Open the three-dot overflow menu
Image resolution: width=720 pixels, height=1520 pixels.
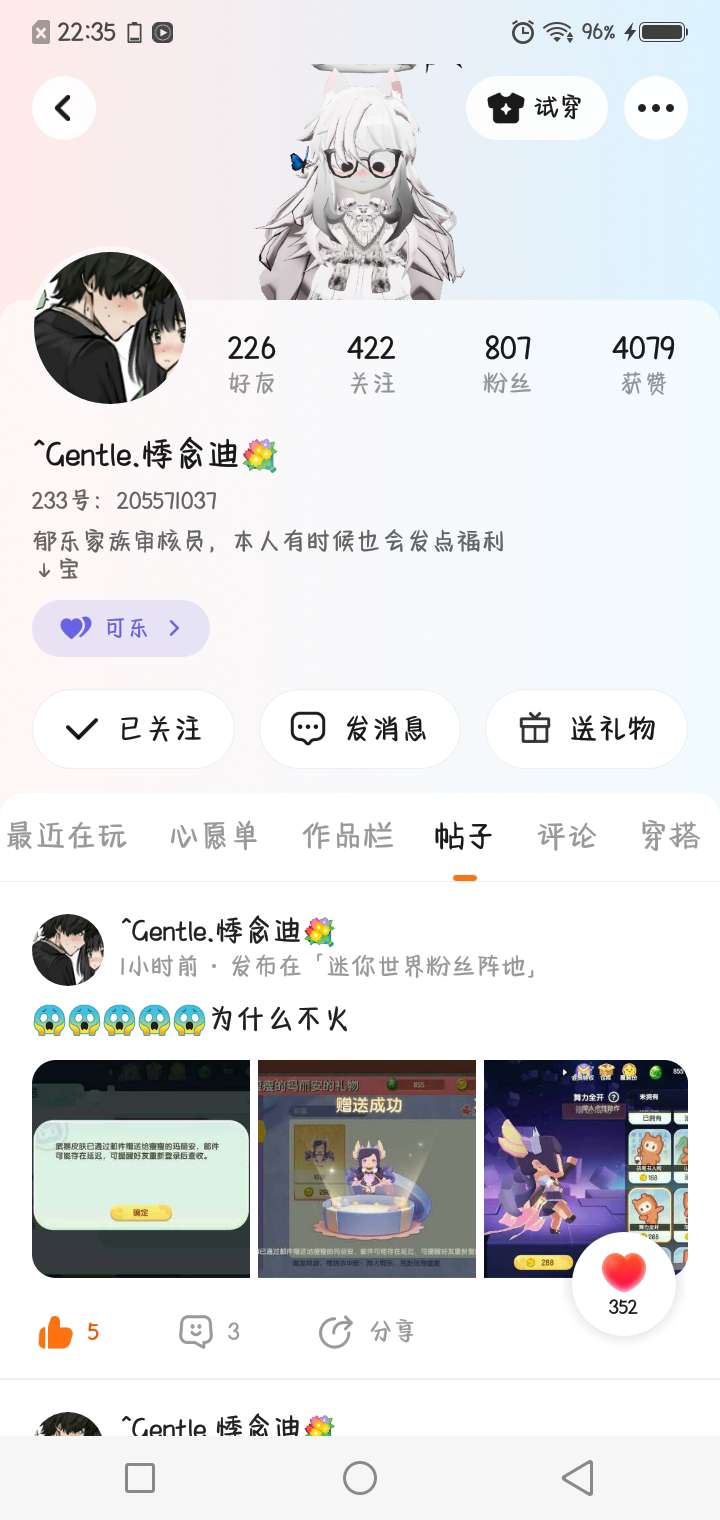pos(655,108)
